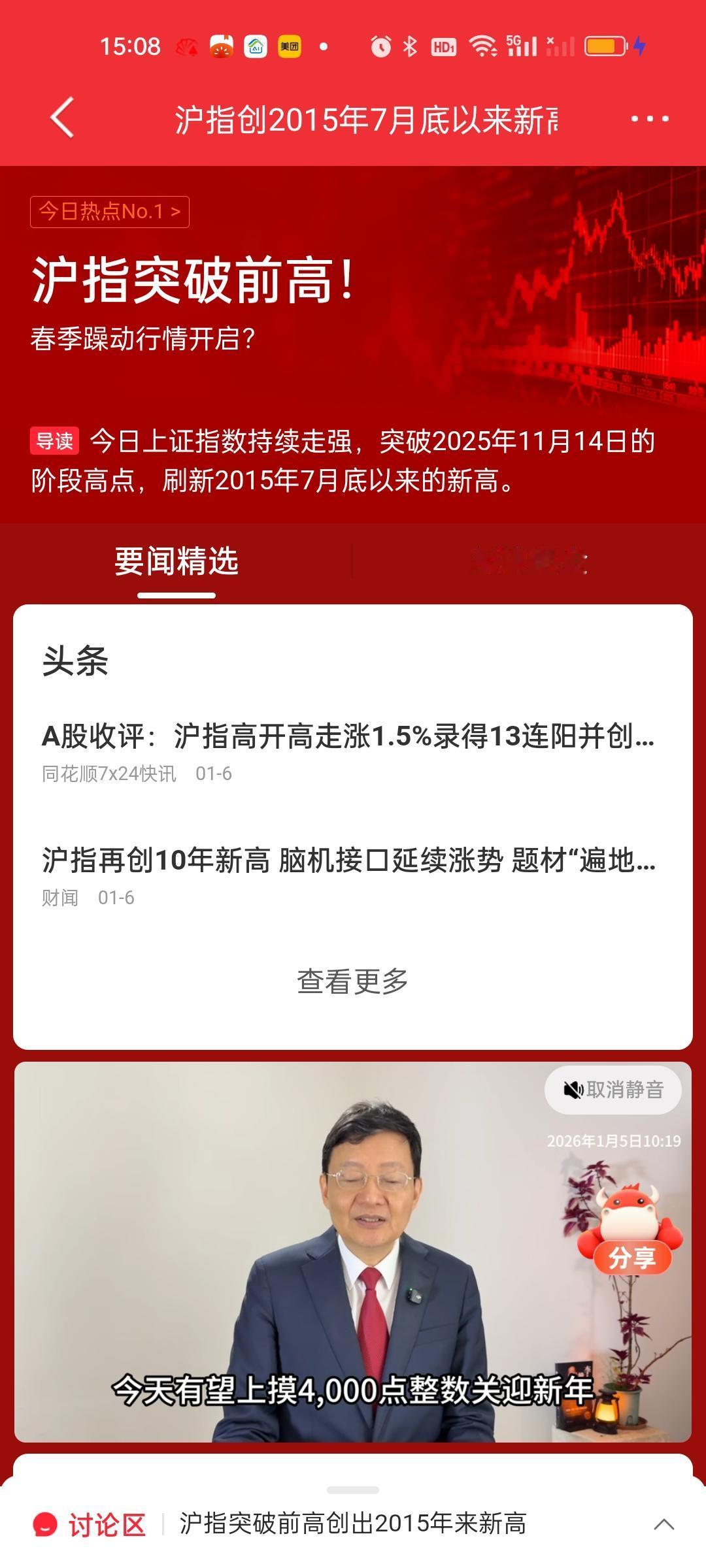Tap the charging battery indicator in status bar
Viewport: 706px width, 1568px height.
[605, 44]
